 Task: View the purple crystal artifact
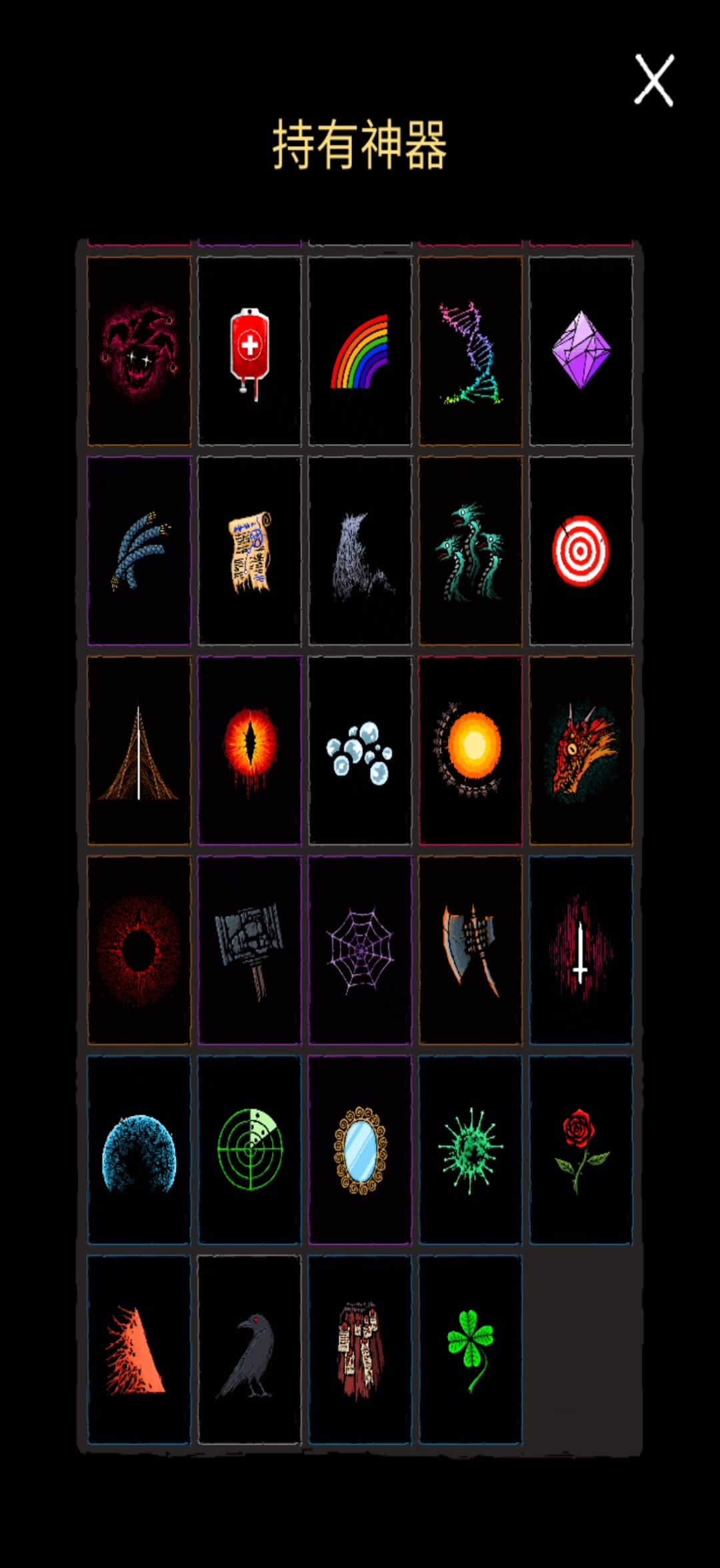[x=581, y=351]
